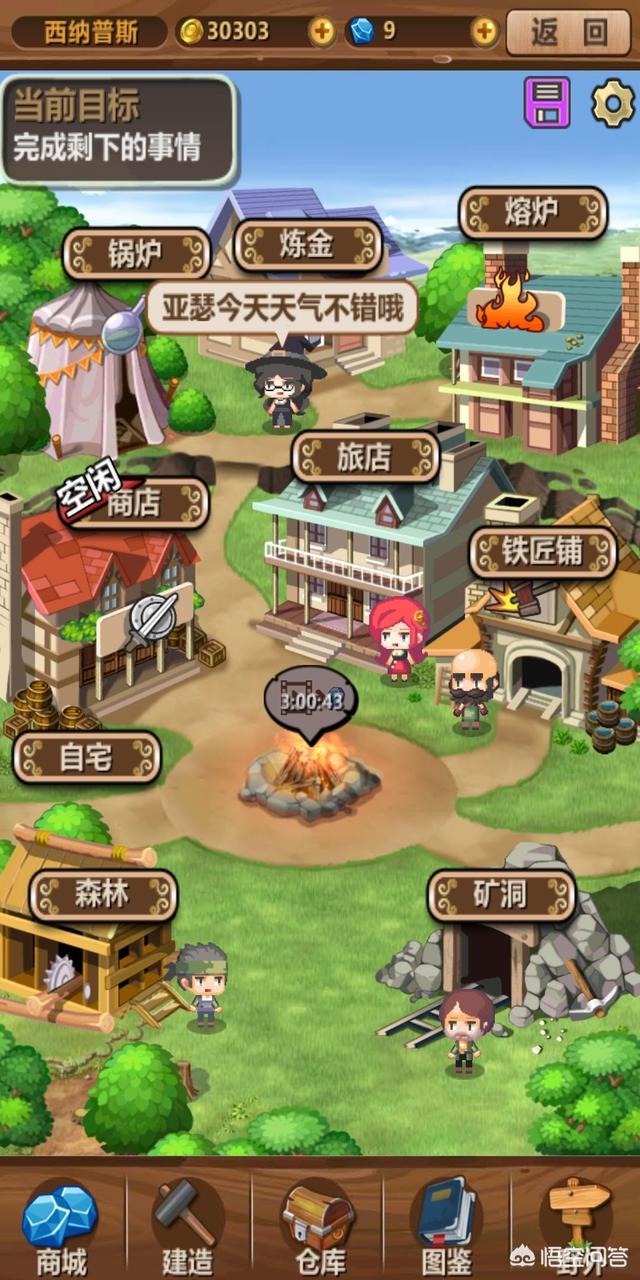Screen dimensions: 640x1280
Task: Enter the 矿洞 mine cave
Action: [501, 895]
